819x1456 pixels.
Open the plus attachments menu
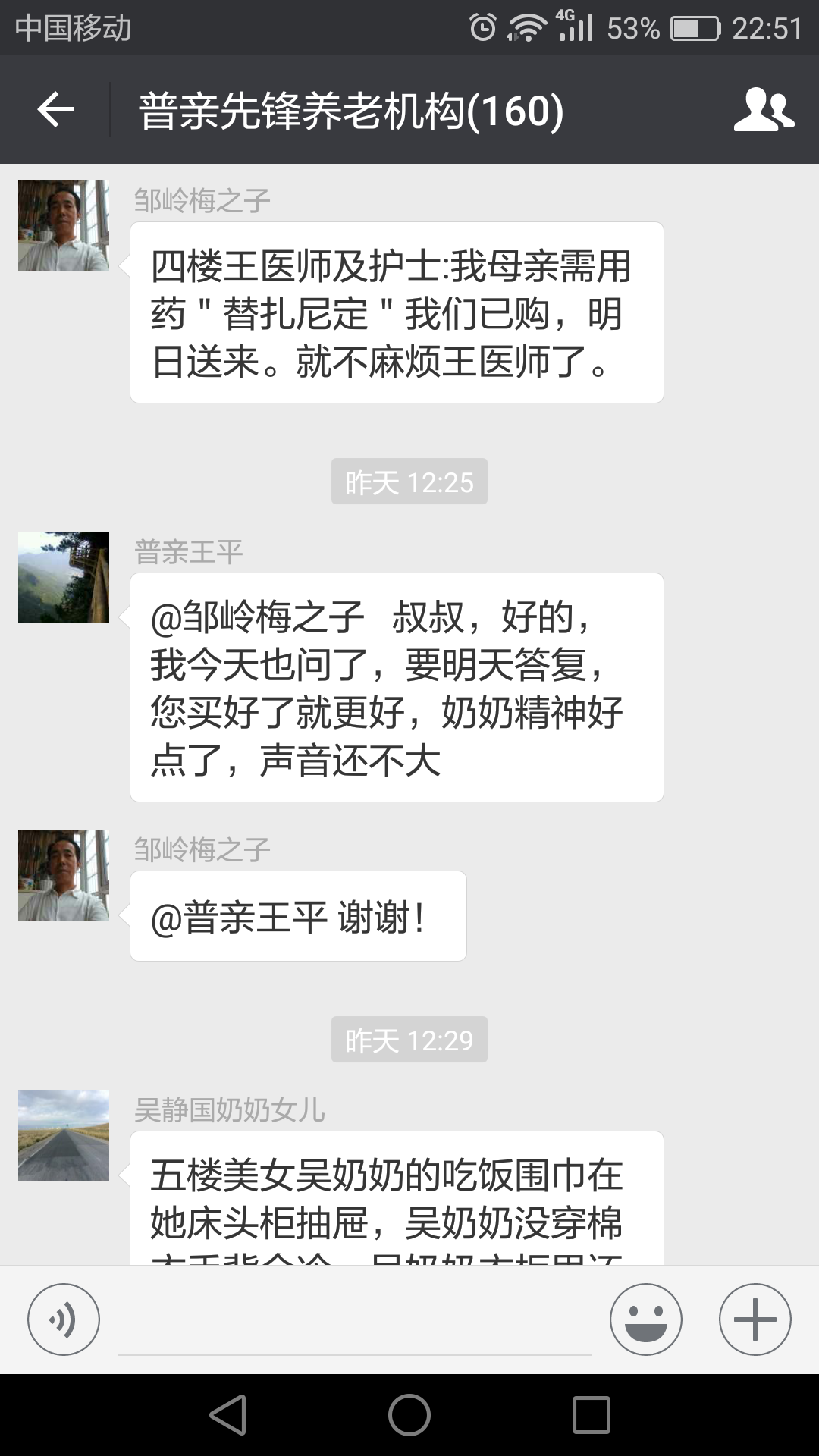(x=755, y=1319)
